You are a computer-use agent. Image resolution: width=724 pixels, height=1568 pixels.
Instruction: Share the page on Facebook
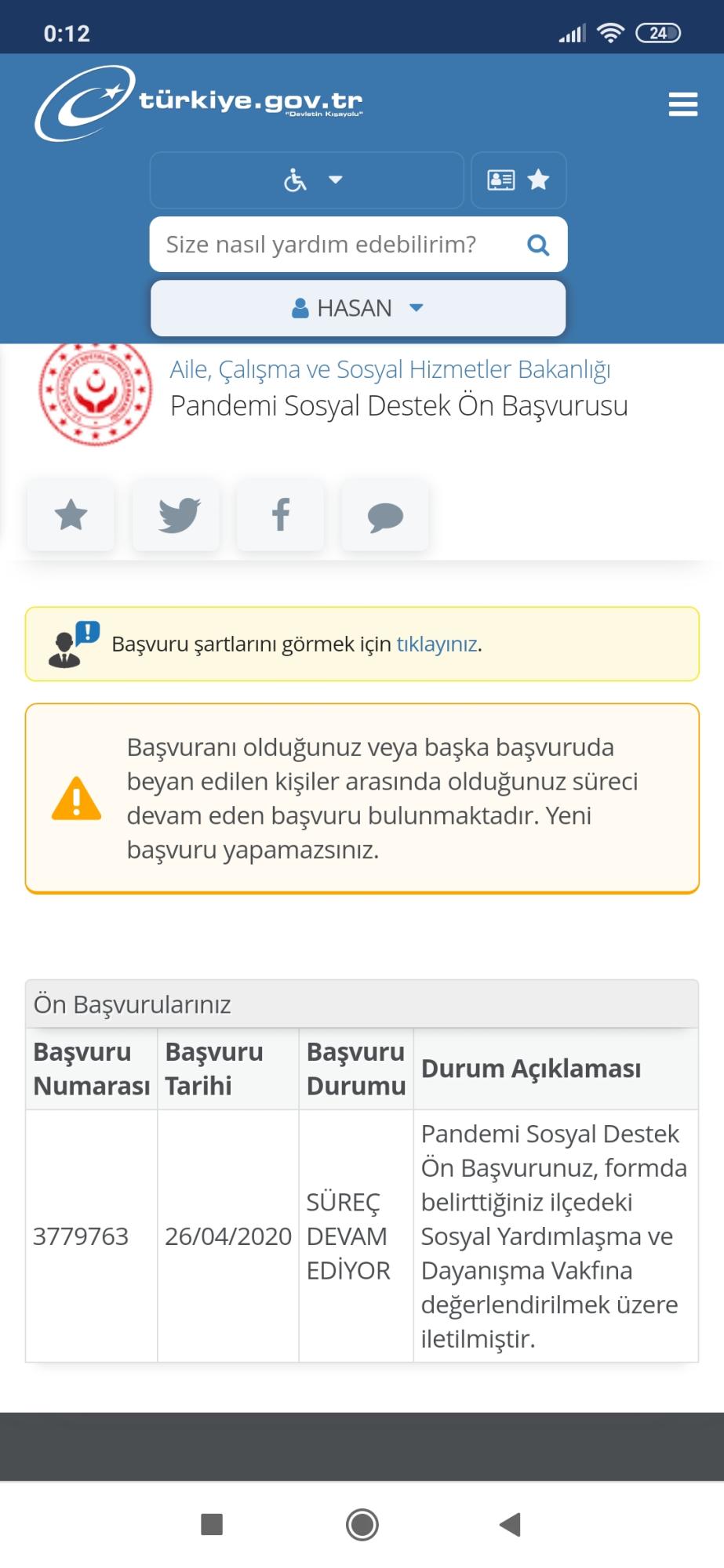pyautogui.click(x=281, y=515)
